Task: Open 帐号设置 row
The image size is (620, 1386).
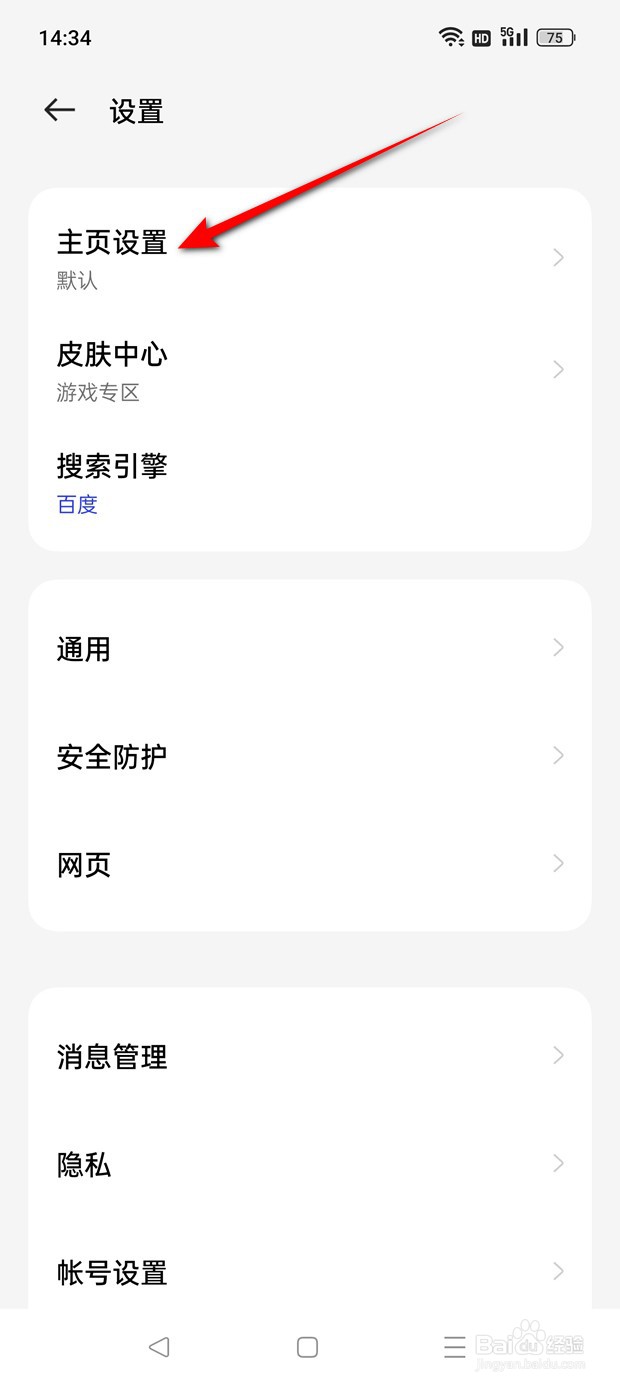Action: [x=310, y=1272]
